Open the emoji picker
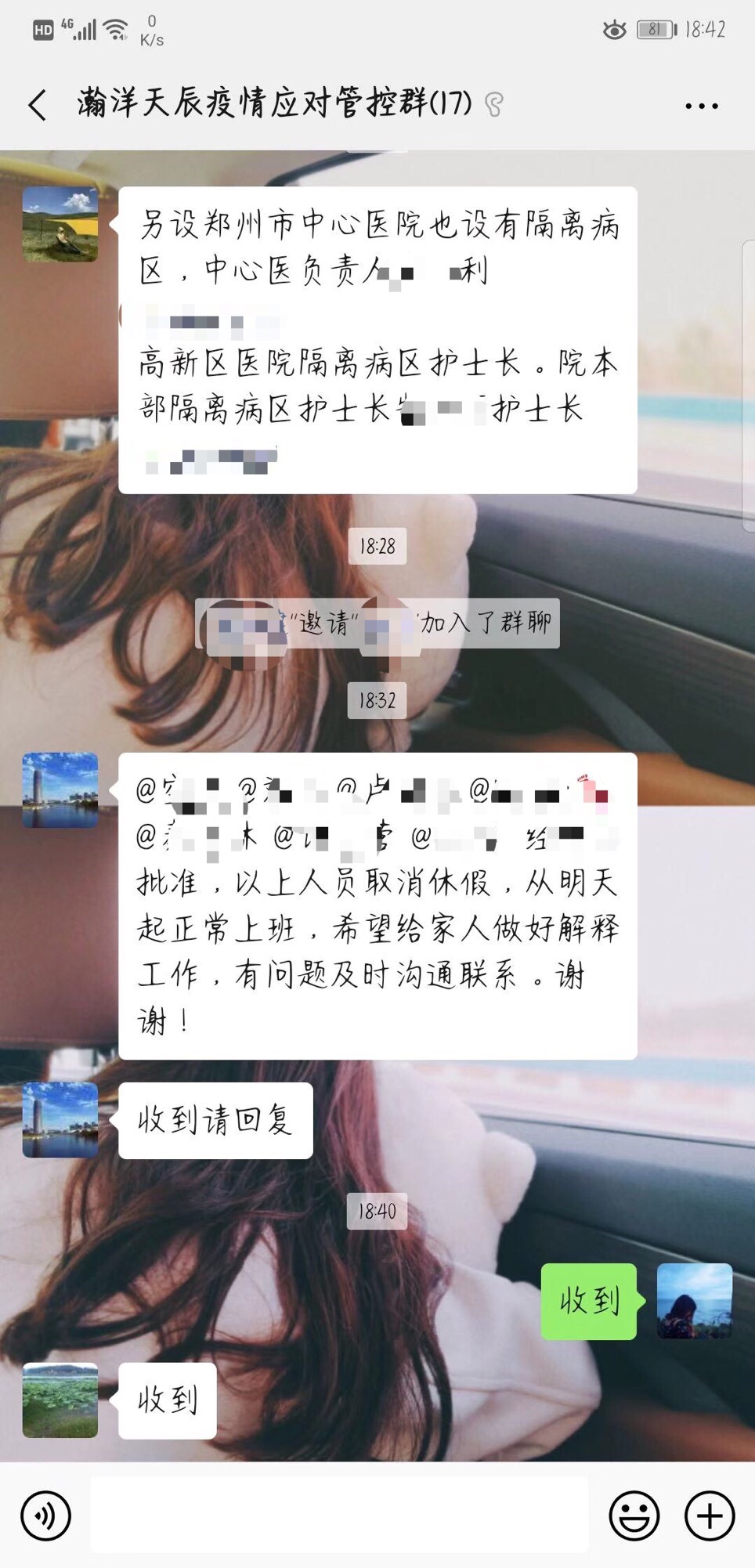 pos(634,1516)
